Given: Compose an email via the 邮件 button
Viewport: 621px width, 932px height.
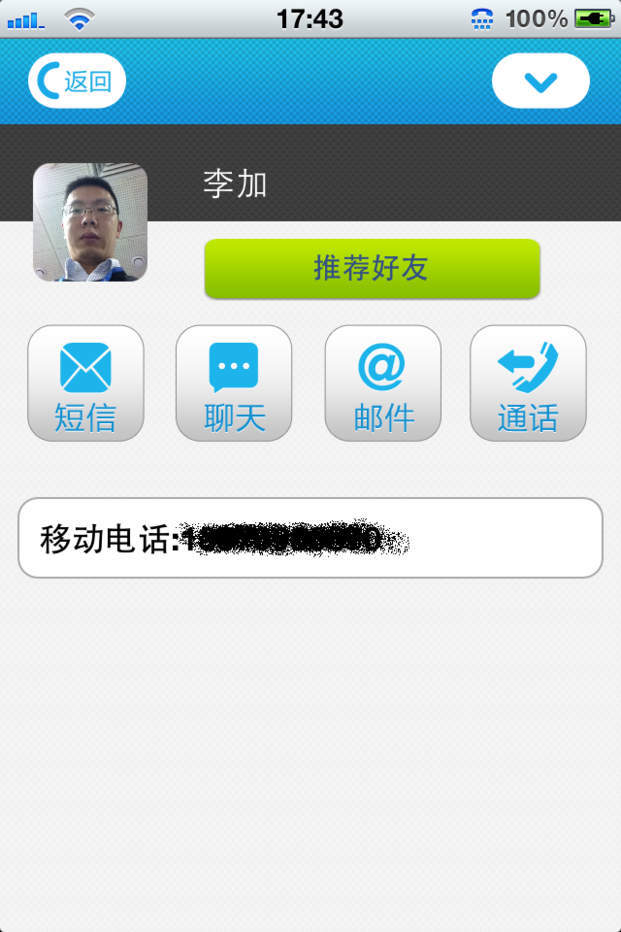Looking at the screenshot, I should 383,383.
